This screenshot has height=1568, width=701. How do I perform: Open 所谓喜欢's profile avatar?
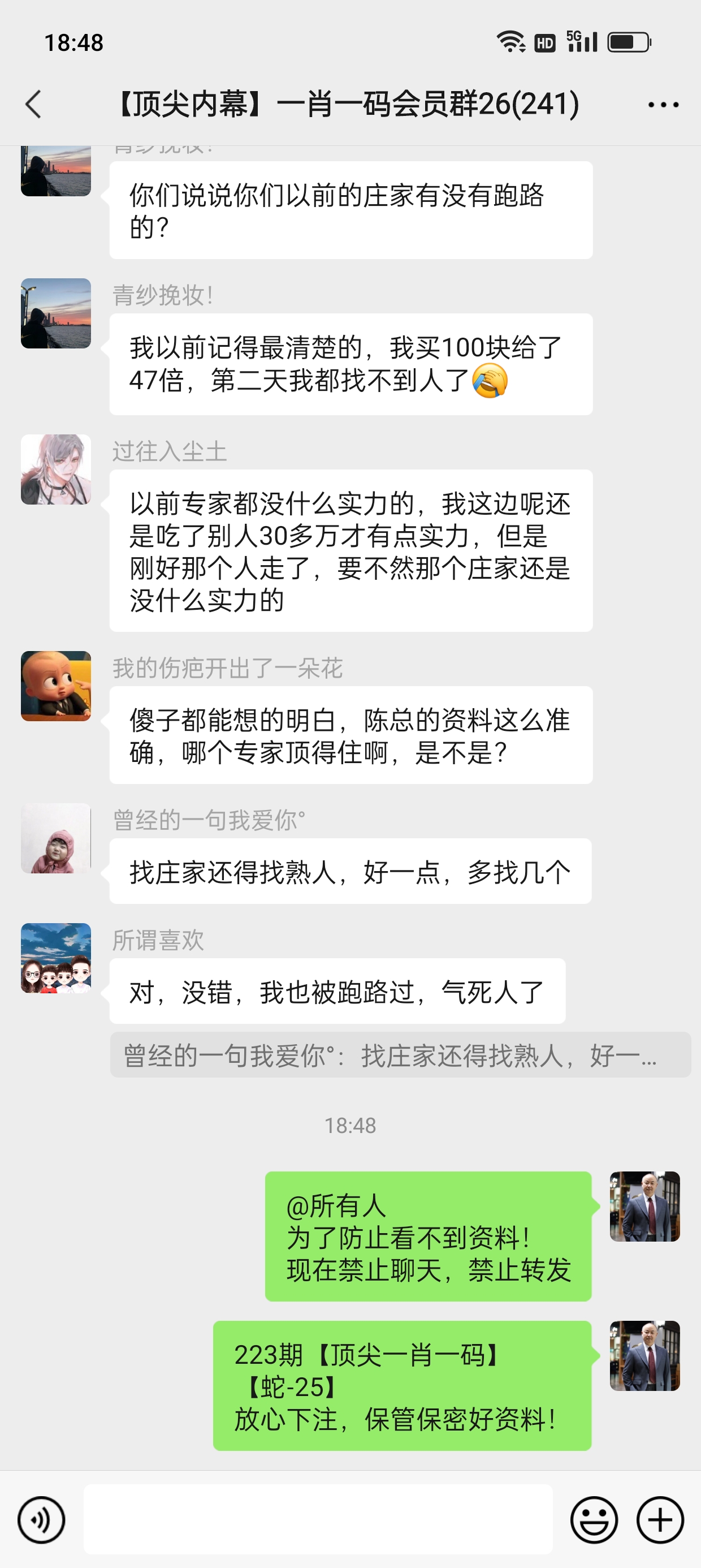(56, 958)
